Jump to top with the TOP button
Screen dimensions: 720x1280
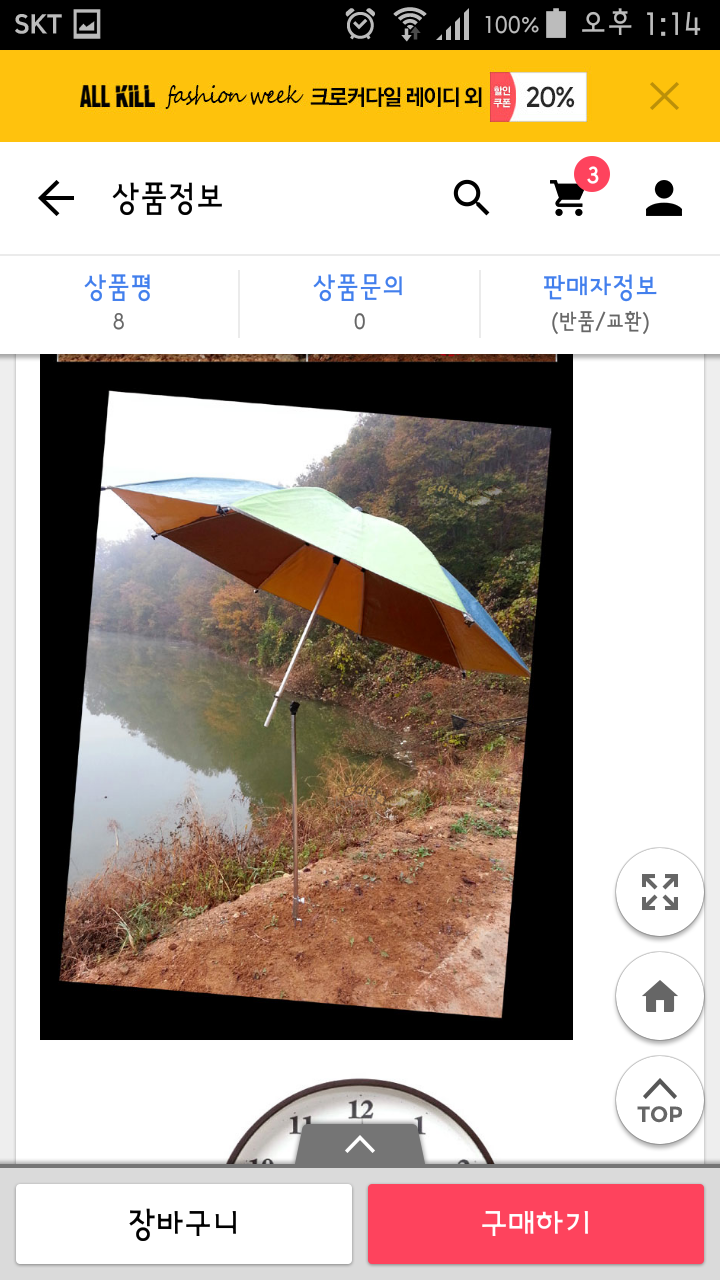click(x=660, y=1100)
